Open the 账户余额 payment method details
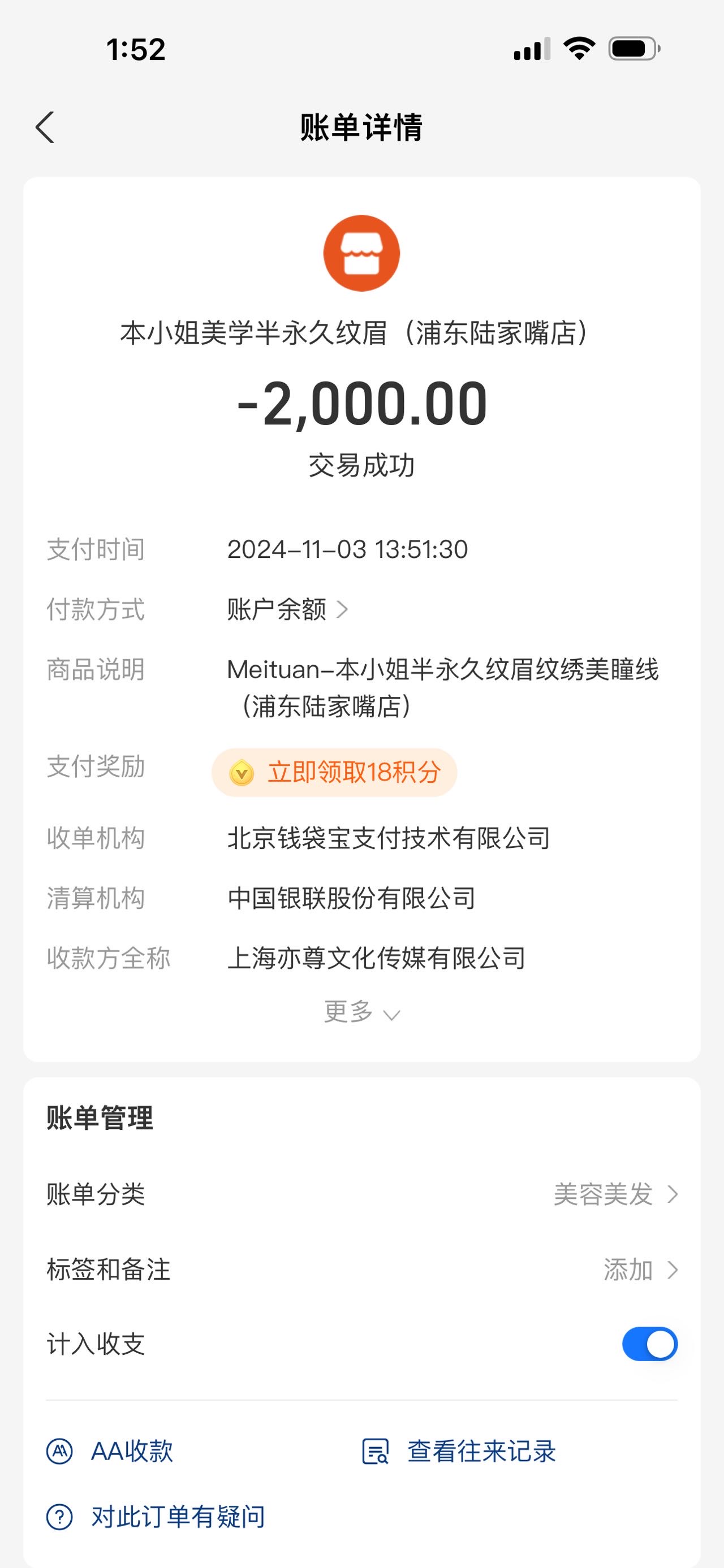724x1568 pixels. (x=287, y=609)
